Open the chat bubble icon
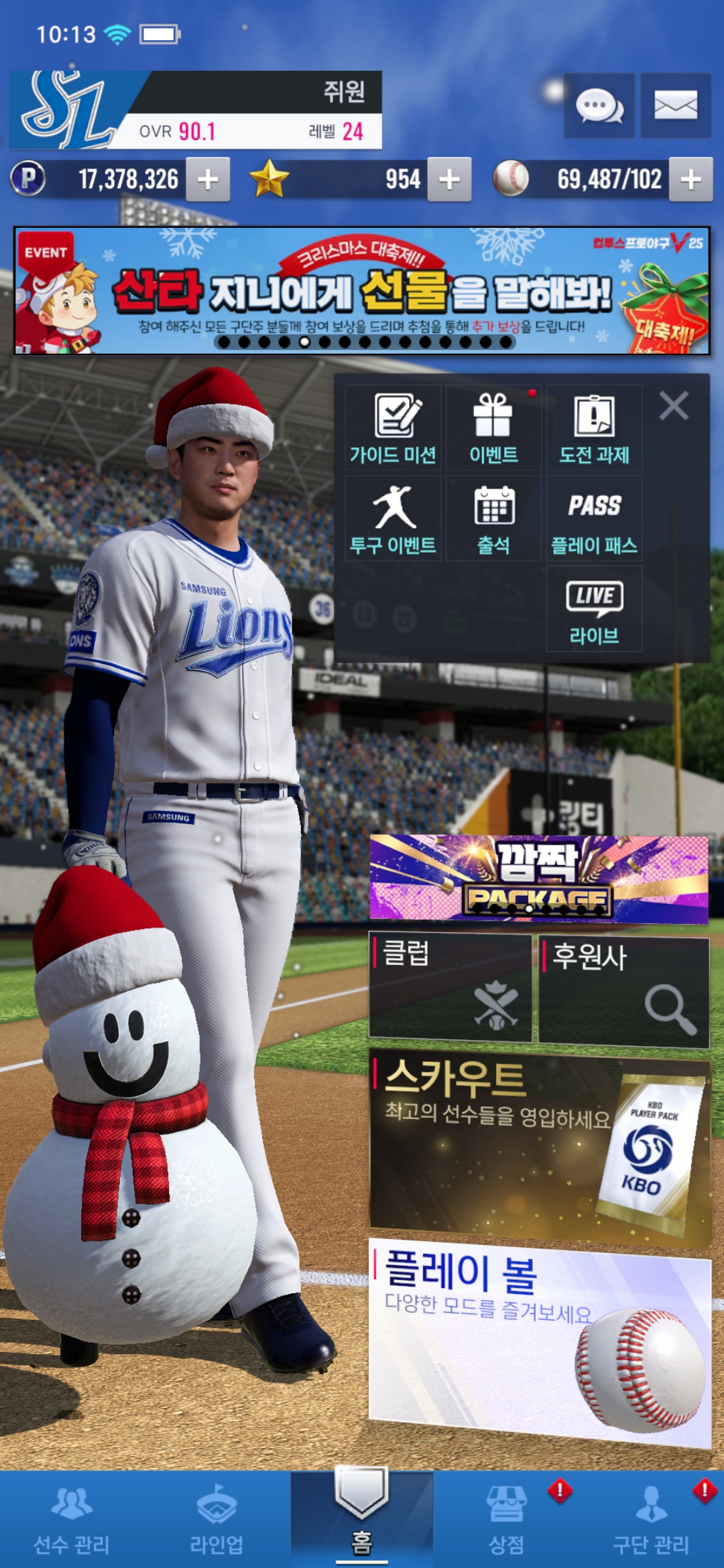 coord(599,106)
